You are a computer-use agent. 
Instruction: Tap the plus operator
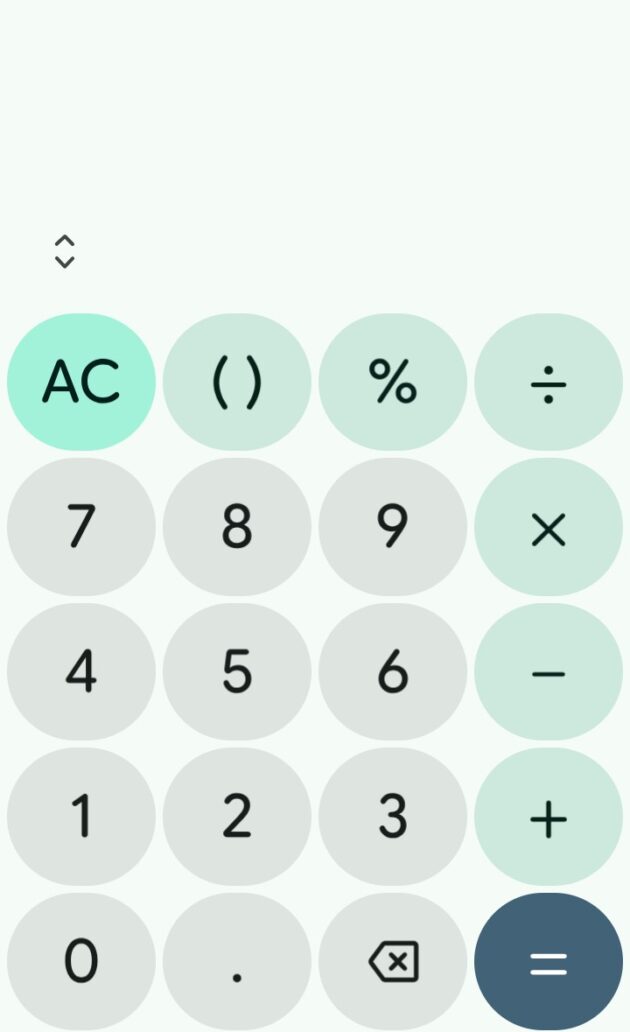tap(548, 816)
